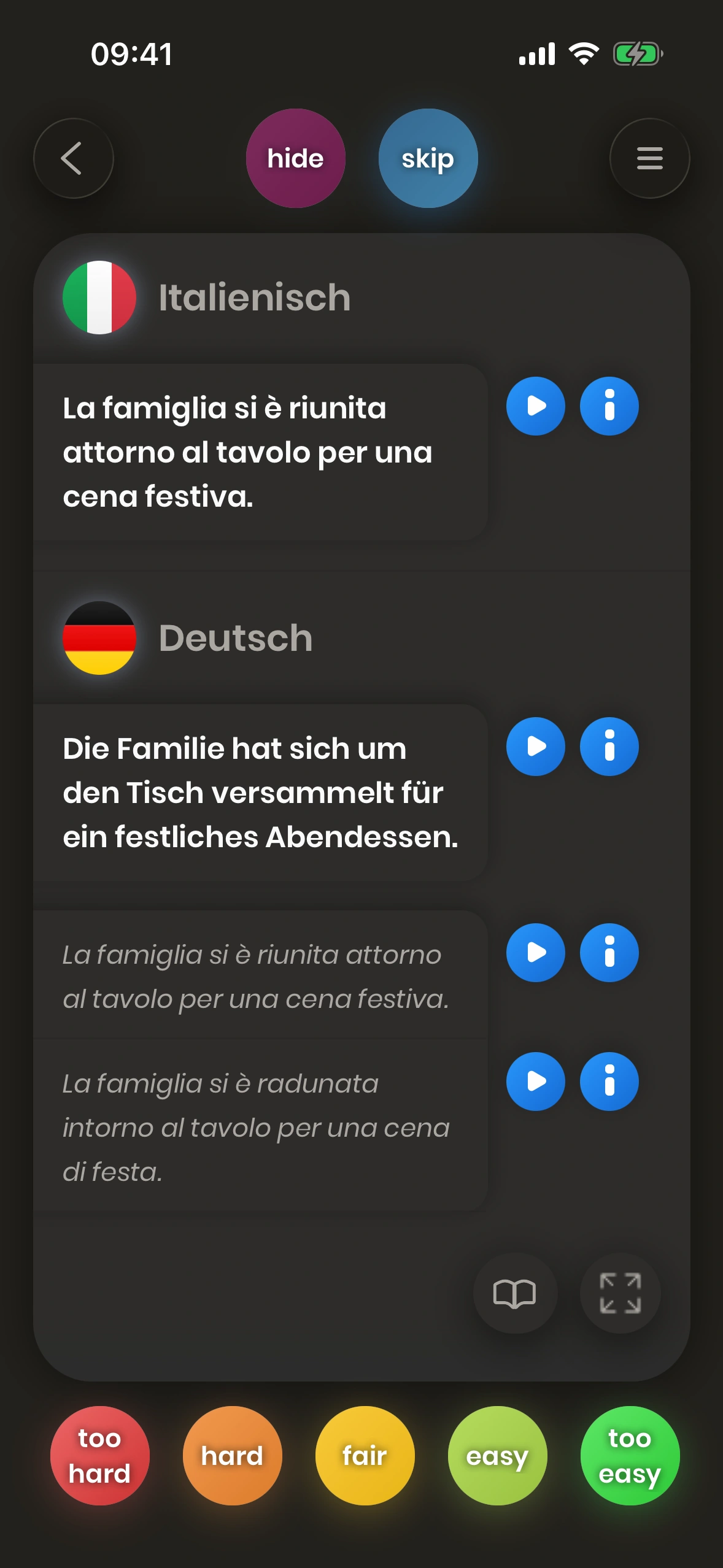Play the 'riunita attorno' italic translation
The height and width of the screenshot is (1568, 723).
(x=535, y=953)
